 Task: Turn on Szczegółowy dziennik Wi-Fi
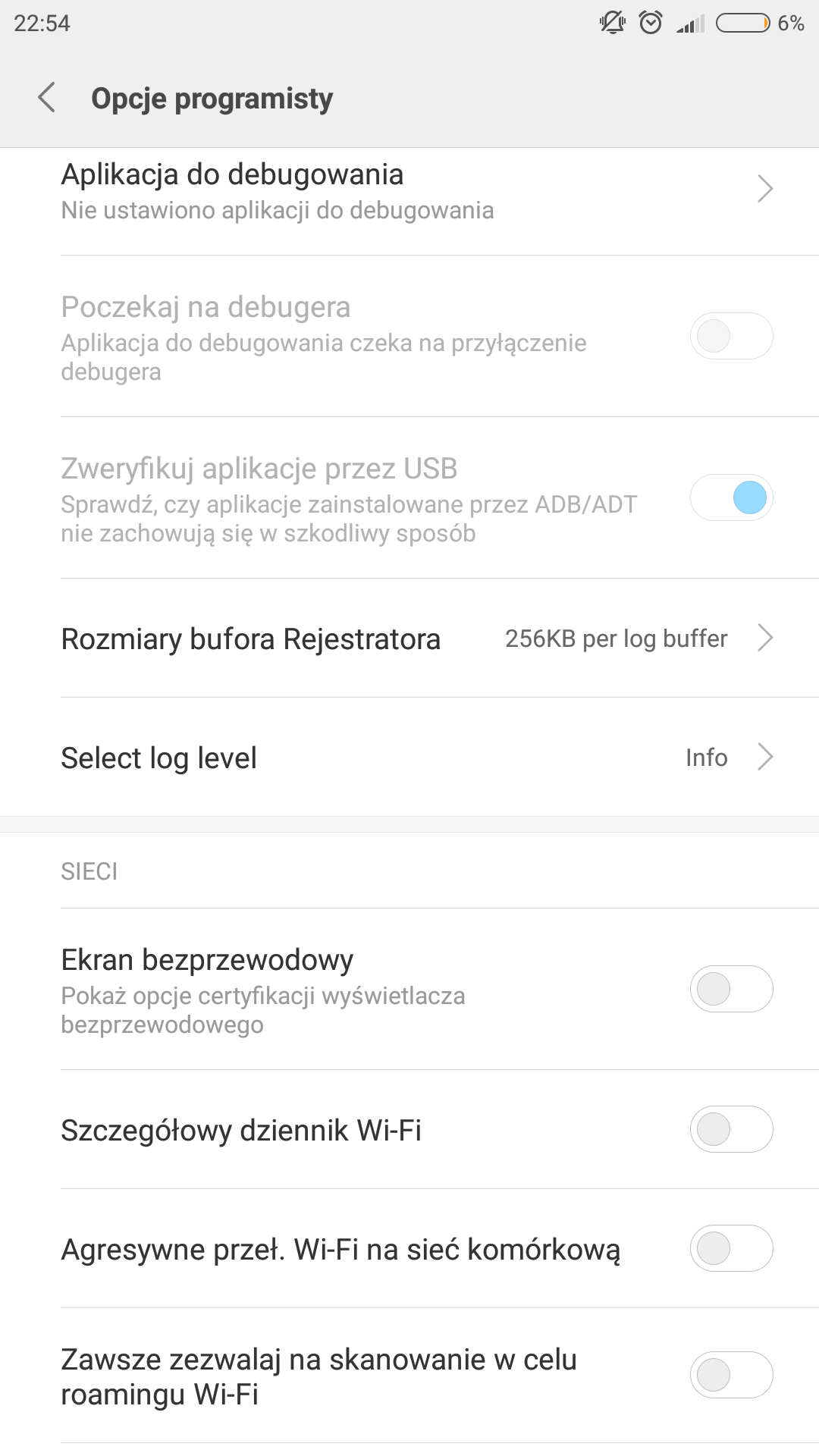tap(730, 1129)
